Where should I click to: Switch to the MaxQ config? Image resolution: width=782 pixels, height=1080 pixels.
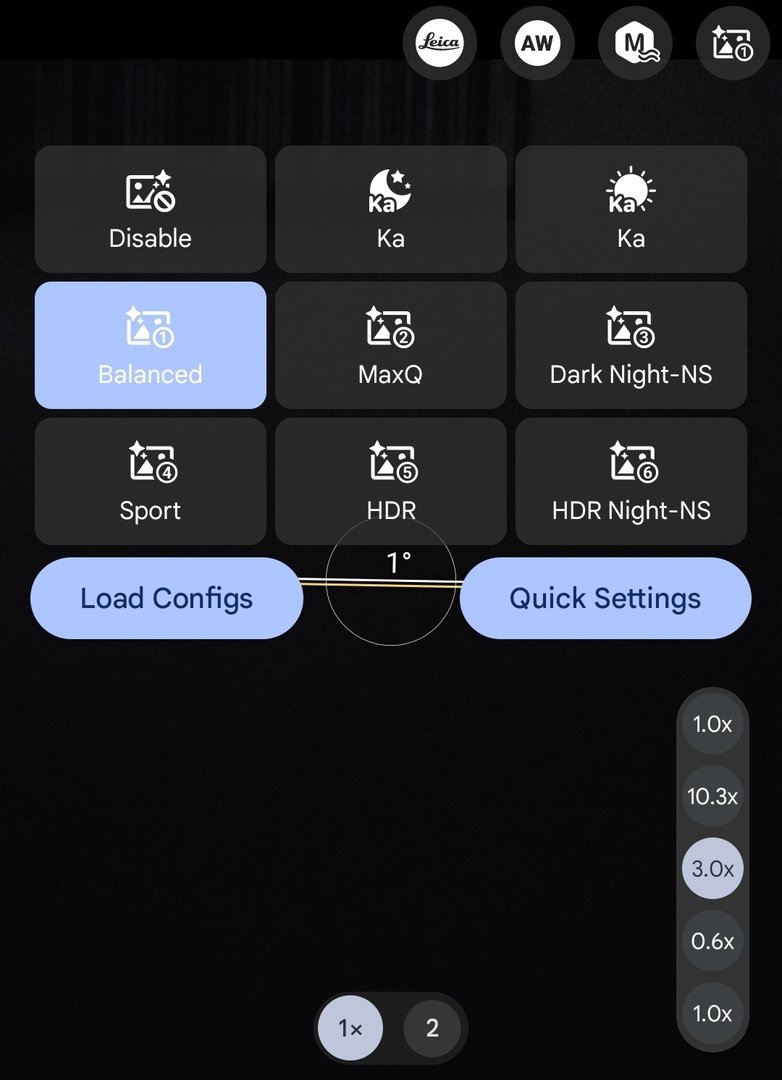pyautogui.click(x=391, y=345)
